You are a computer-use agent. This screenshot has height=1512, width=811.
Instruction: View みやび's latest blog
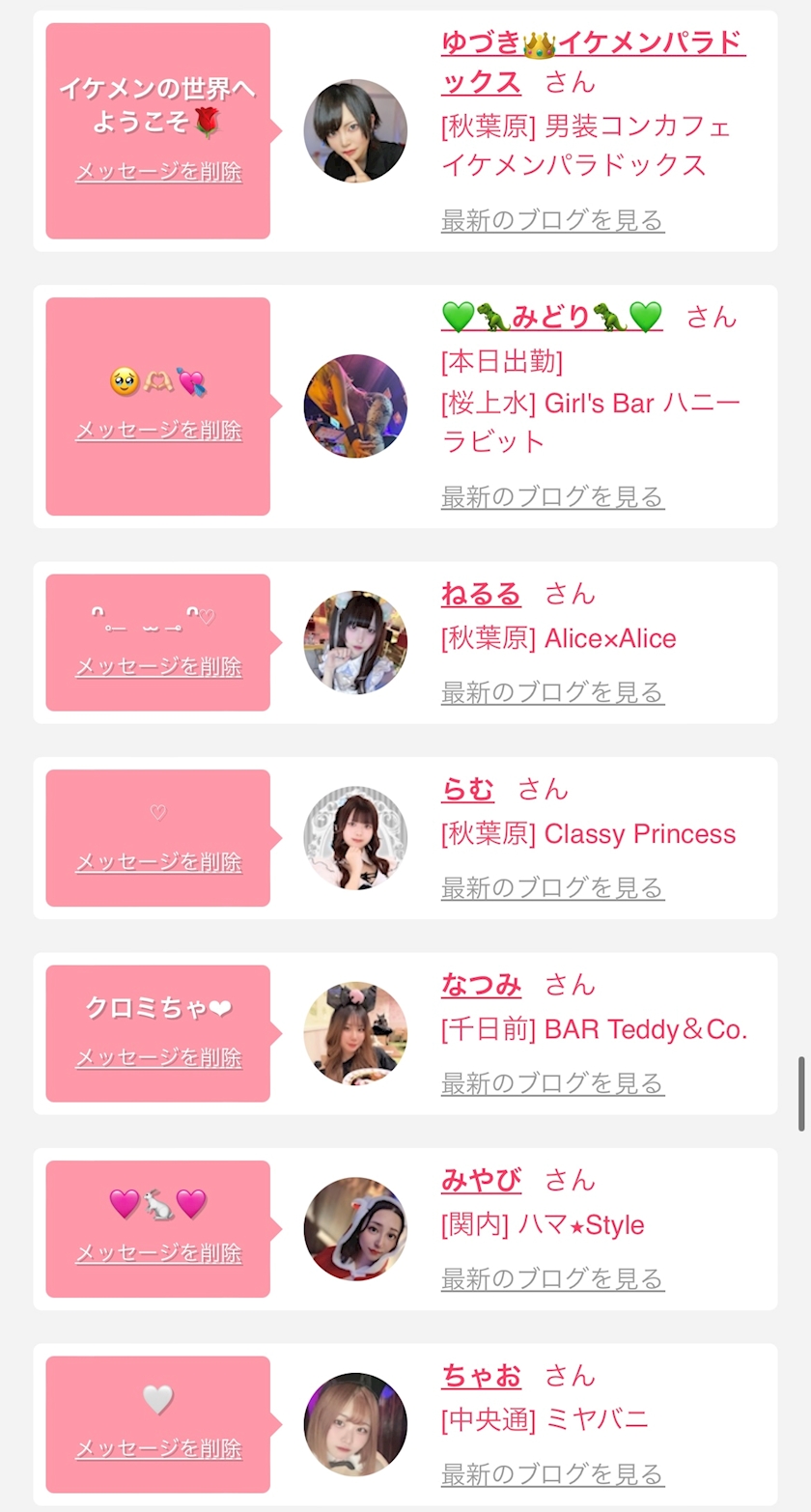coord(552,1279)
